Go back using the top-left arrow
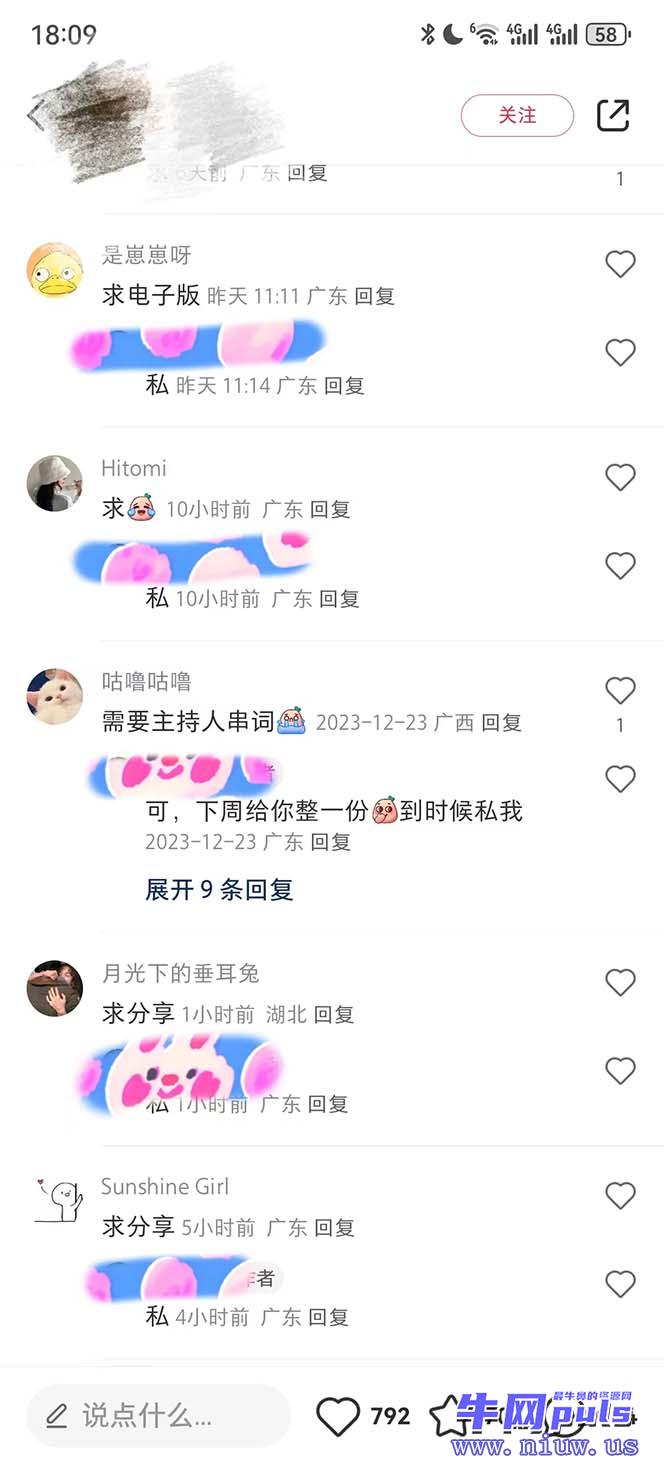This screenshot has width=664, height=1465. (x=36, y=116)
